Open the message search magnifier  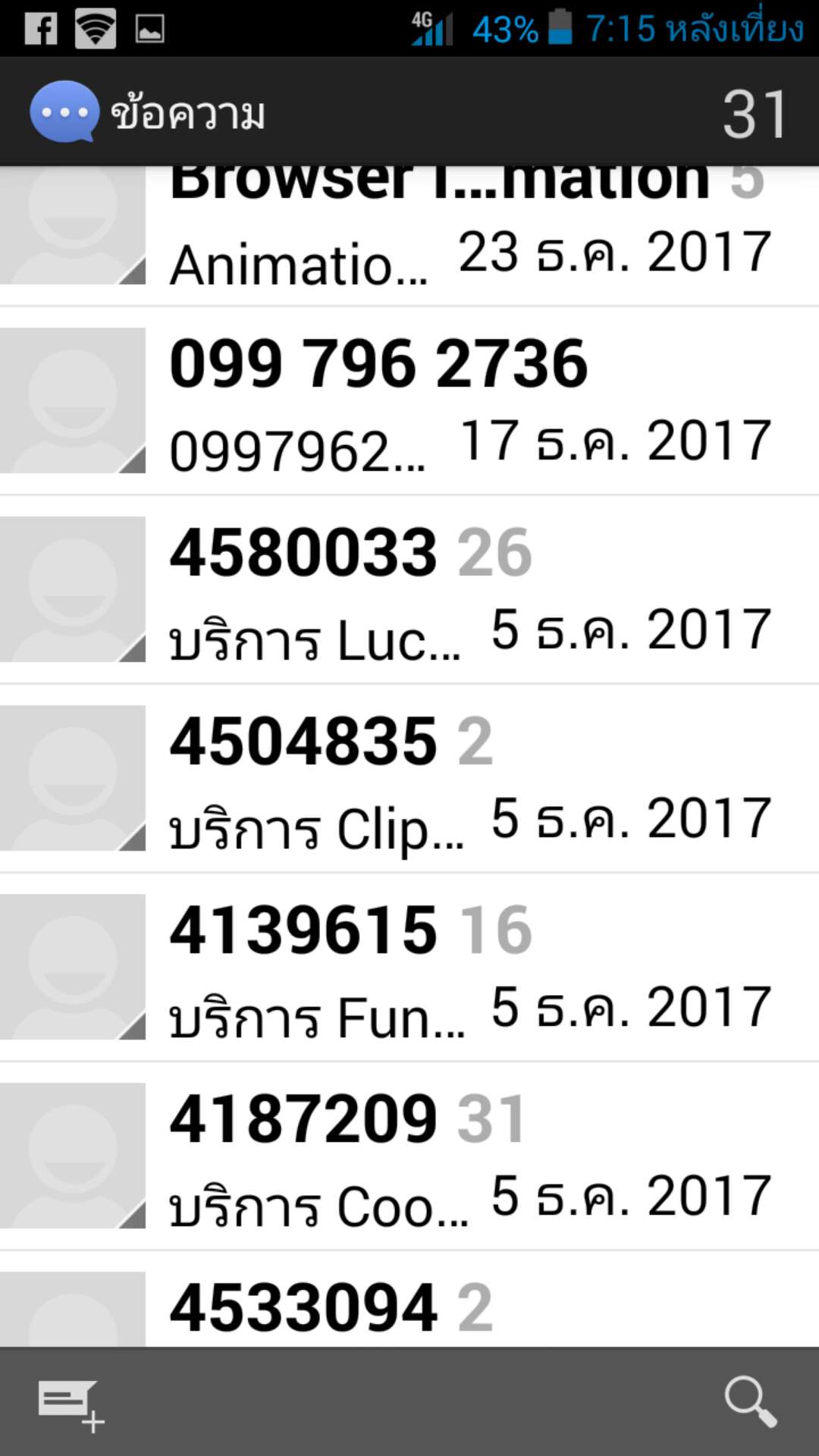pos(750,1401)
